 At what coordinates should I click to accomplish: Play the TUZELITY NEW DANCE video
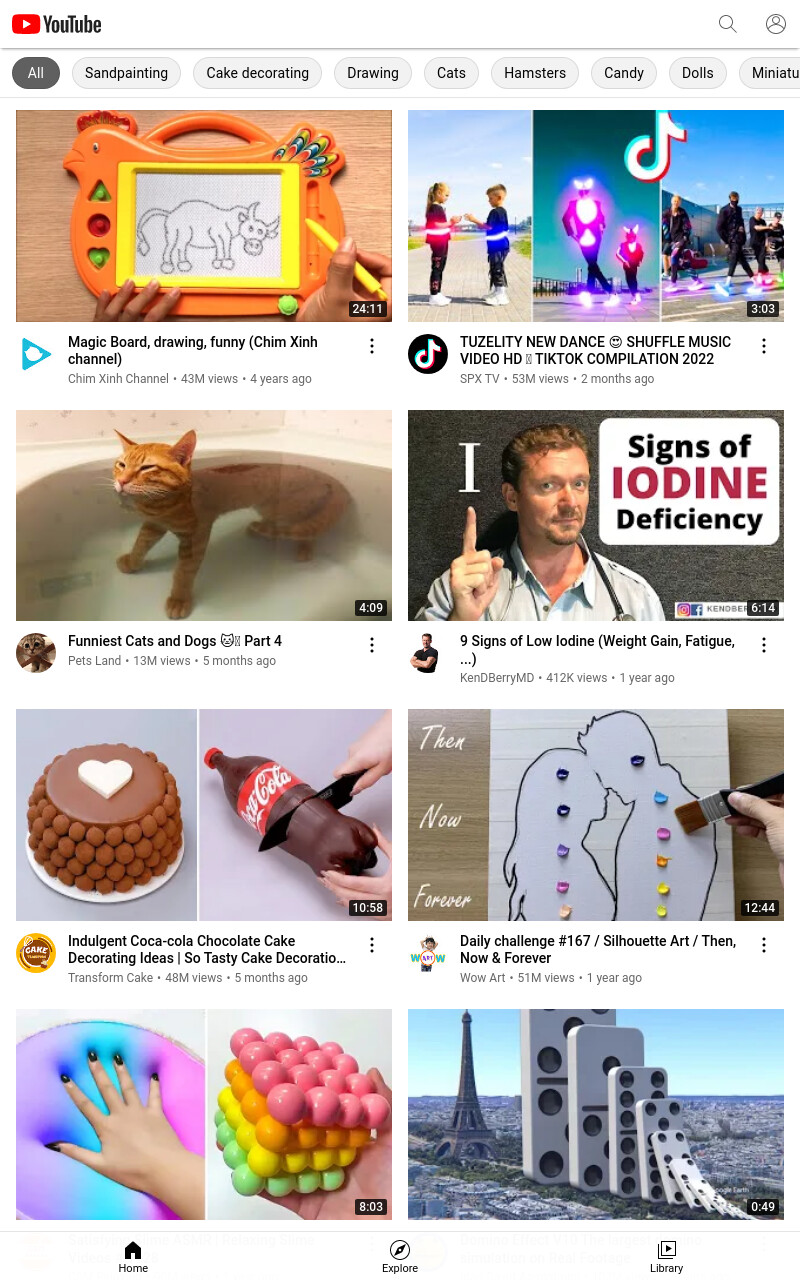tap(596, 216)
